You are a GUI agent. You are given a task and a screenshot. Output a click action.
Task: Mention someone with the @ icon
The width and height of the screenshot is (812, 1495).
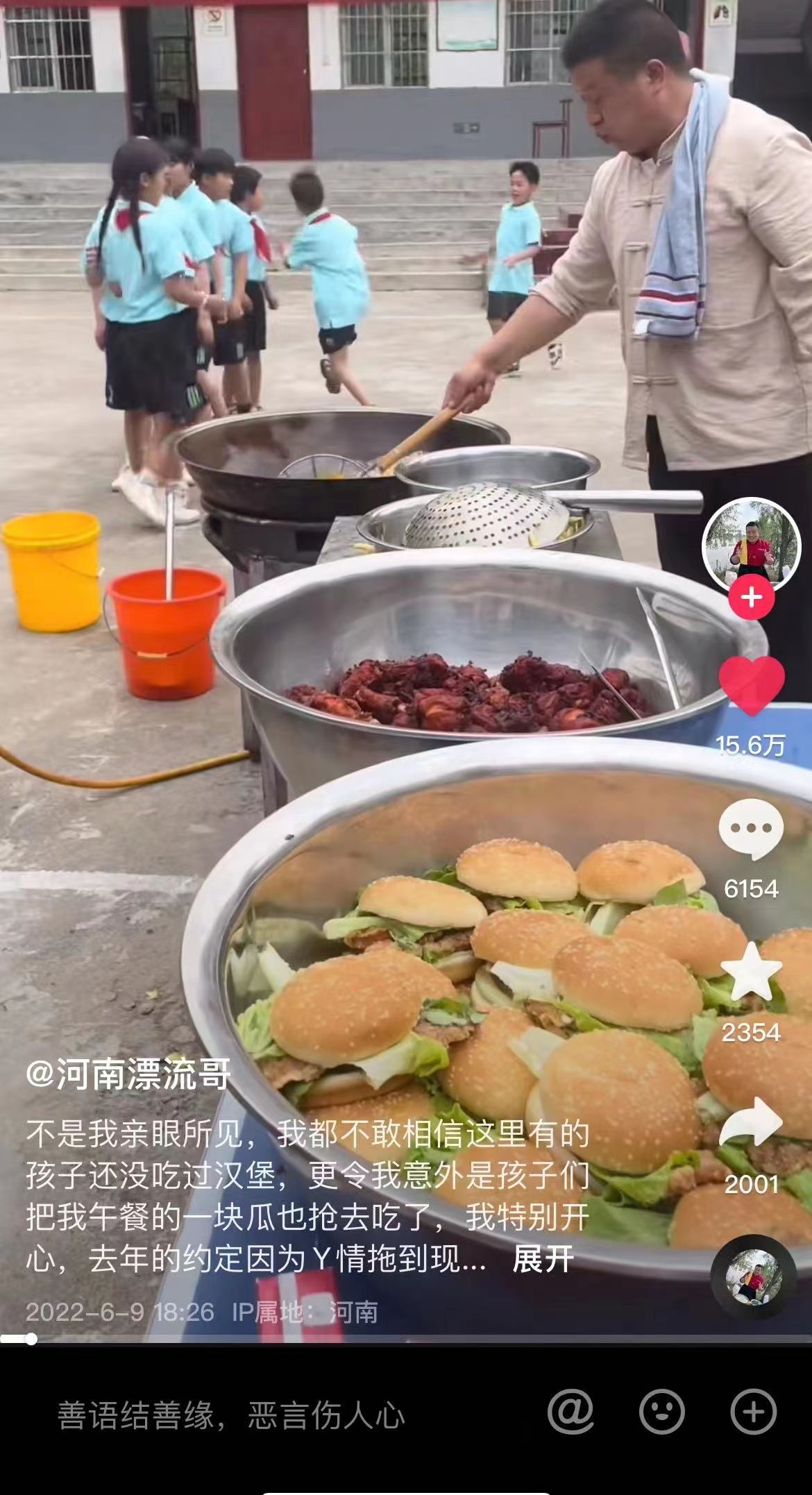[571, 1412]
